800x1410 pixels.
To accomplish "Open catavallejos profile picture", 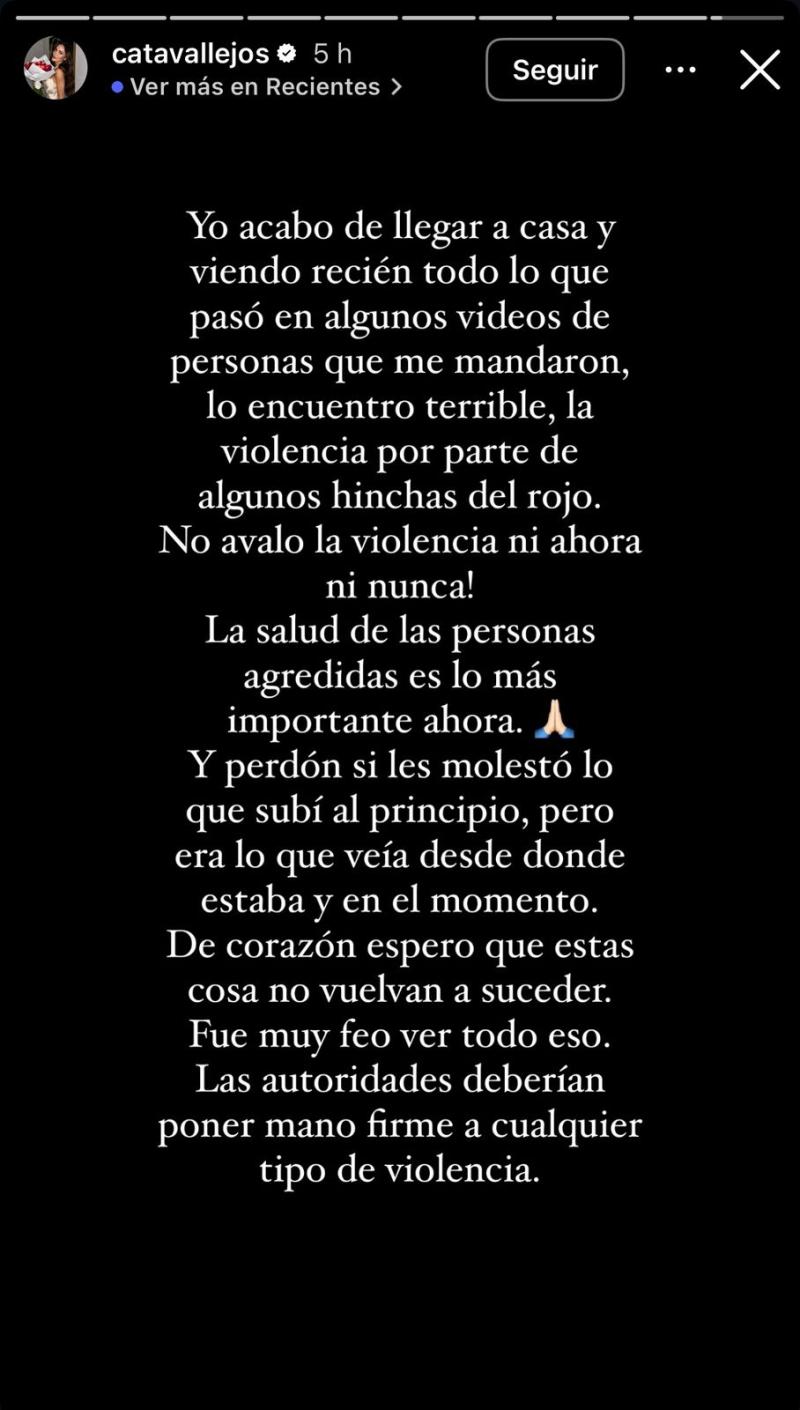I will click(x=55, y=68).
